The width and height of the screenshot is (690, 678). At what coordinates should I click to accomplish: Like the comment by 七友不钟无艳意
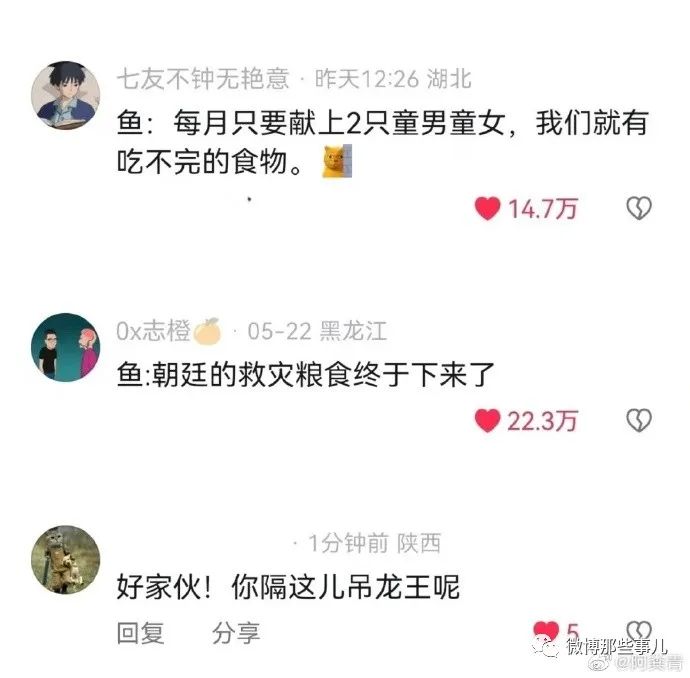pos(487,208)
